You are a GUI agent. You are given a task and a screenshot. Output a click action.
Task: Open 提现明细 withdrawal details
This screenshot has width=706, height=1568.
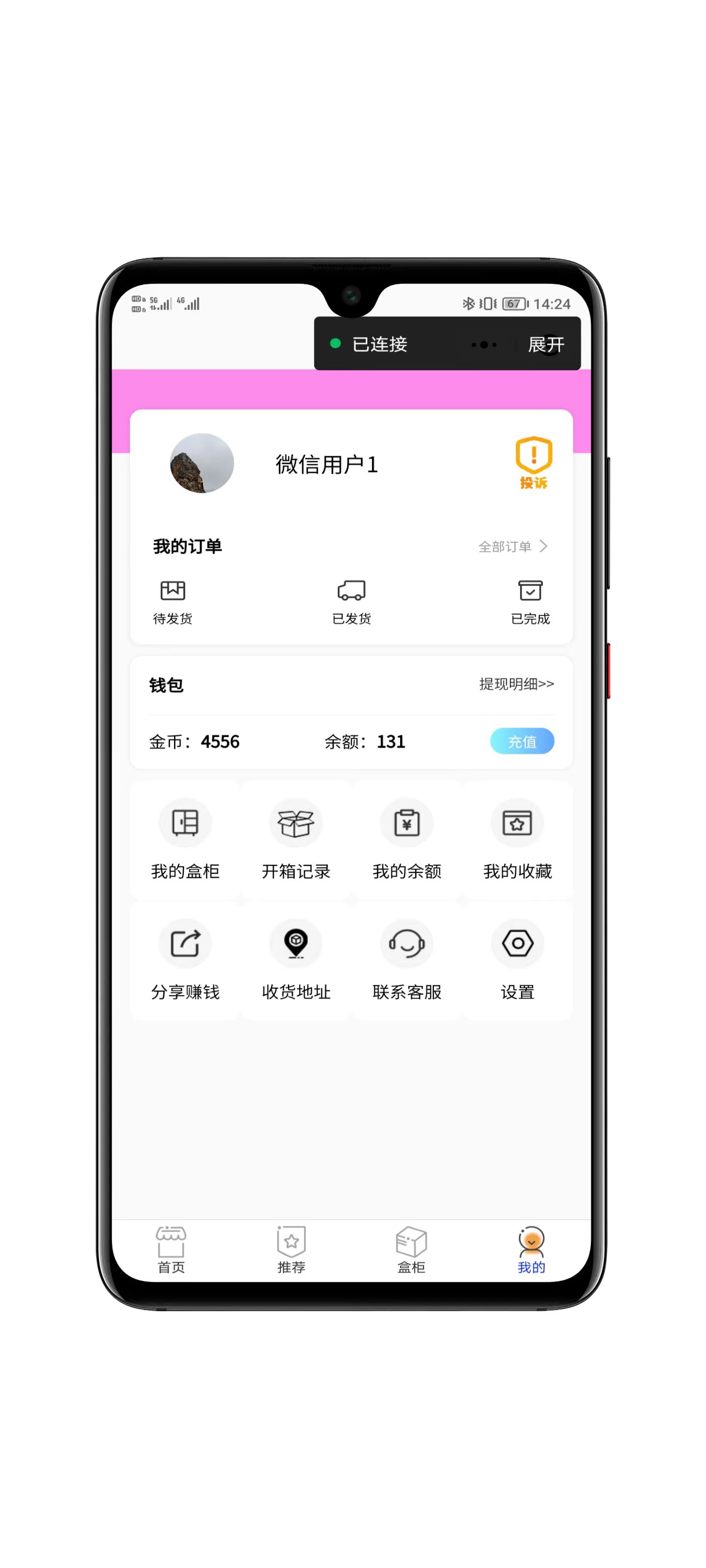click(x=516, y=684)
